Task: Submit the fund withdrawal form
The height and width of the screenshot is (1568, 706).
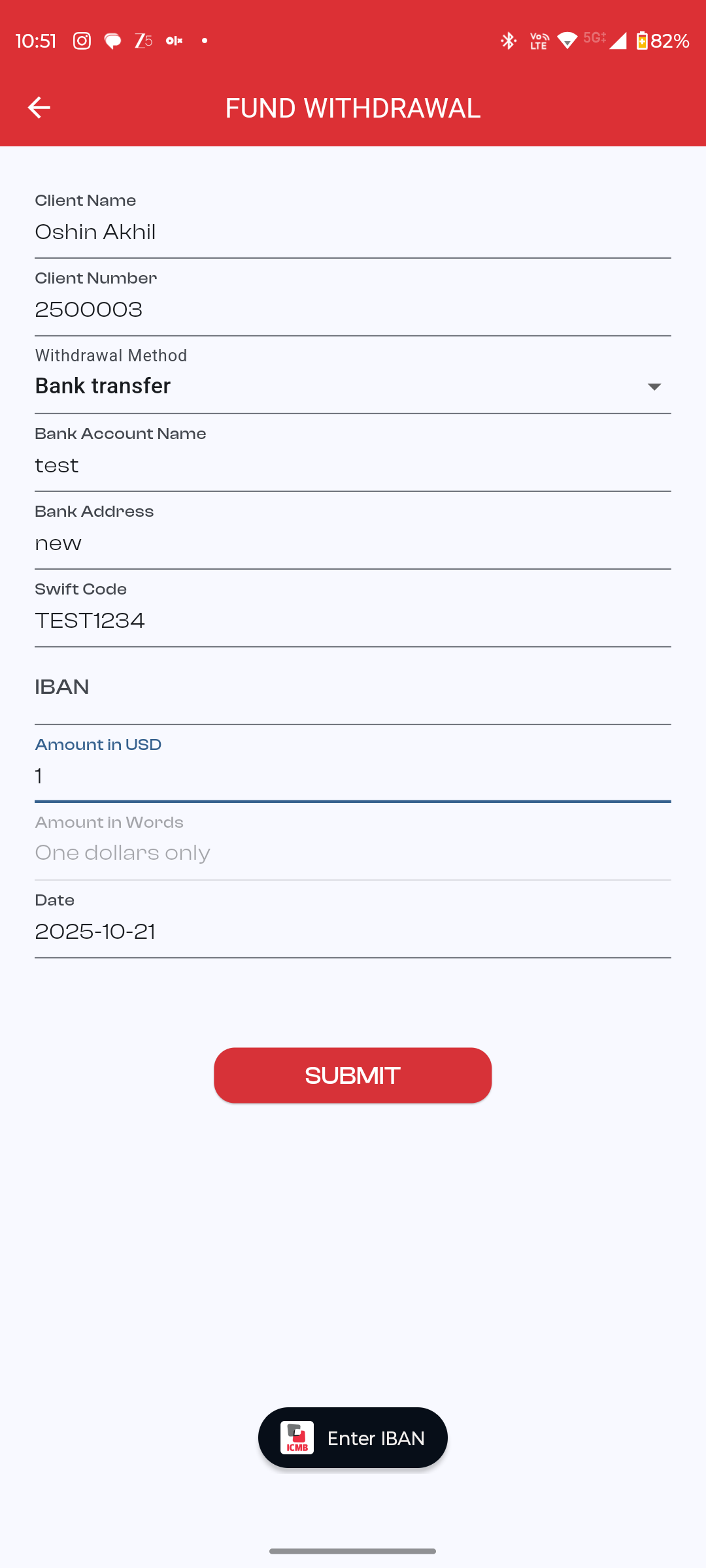Action: 352,1075
